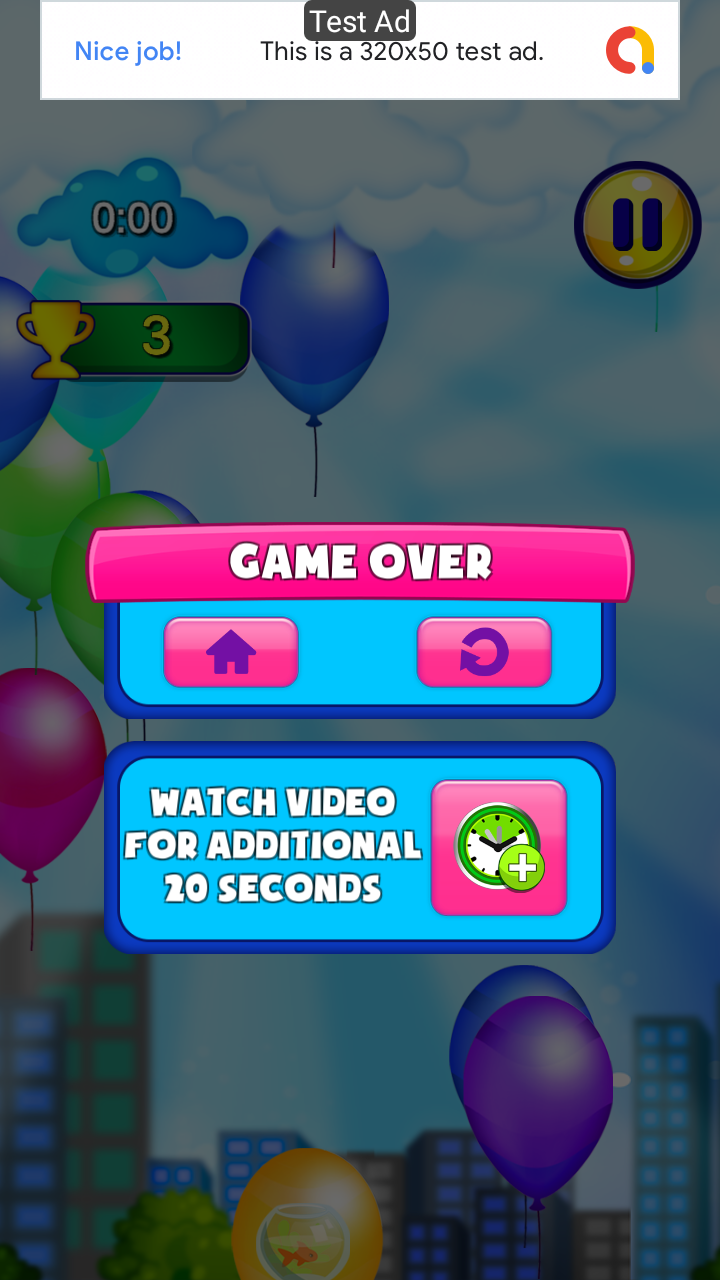
Task: Tap the pause button
Action: click(638, 225)
